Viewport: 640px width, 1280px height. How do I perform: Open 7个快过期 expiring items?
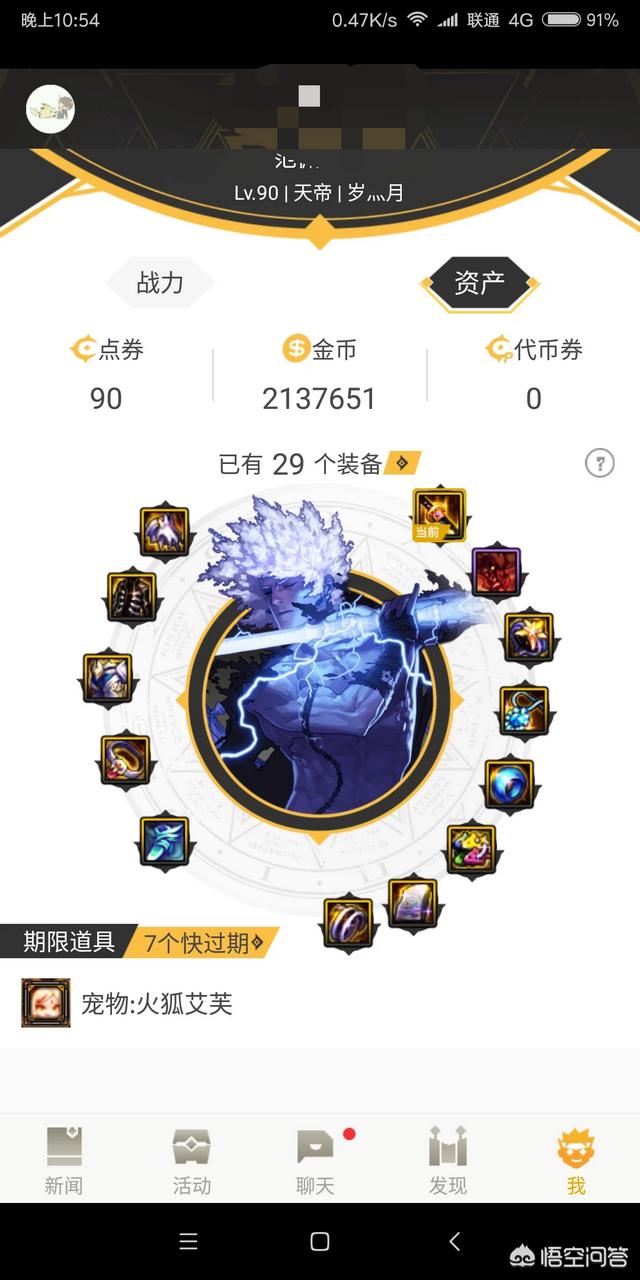(203, 942)
